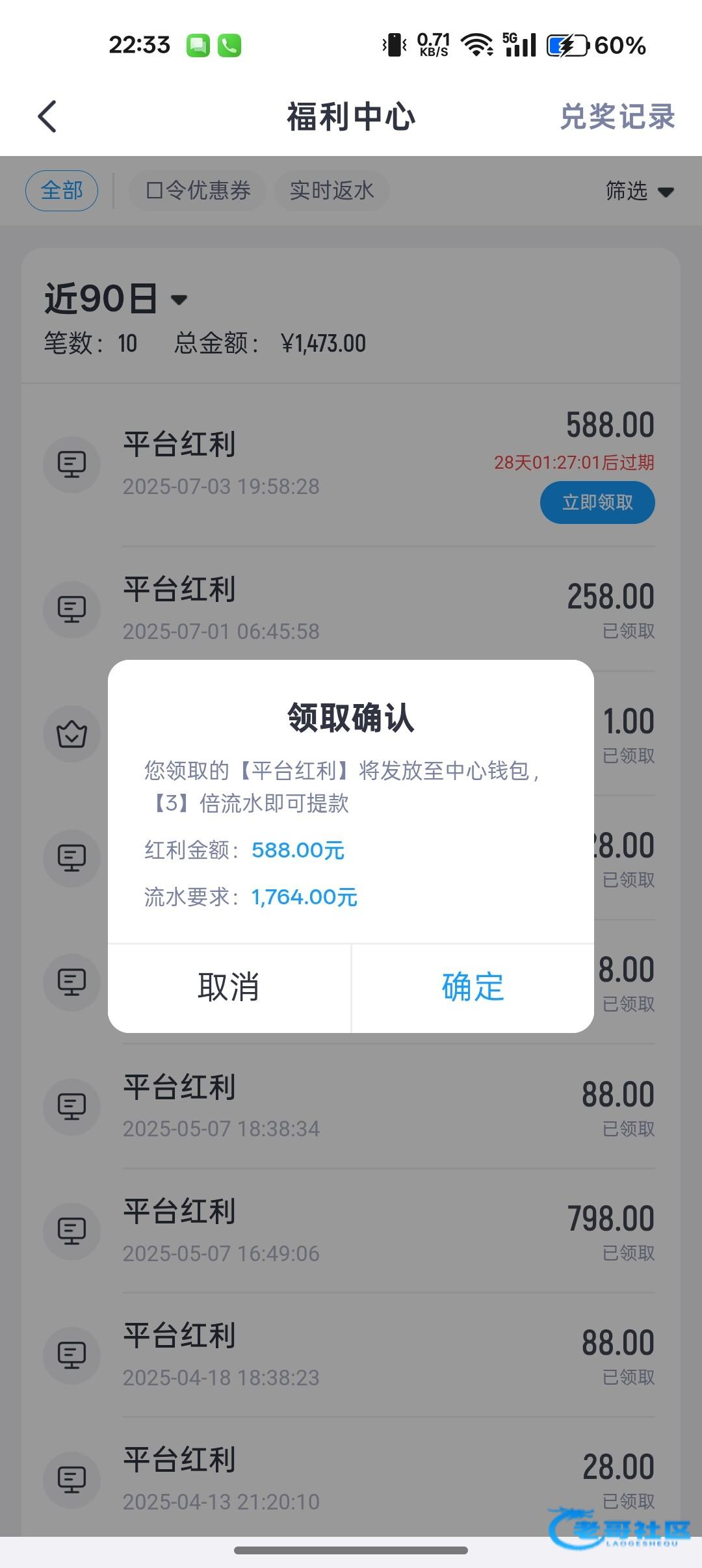Expand the 筛选 filter dropdown
702x1568 pixels.
click(x=640, y=191)
